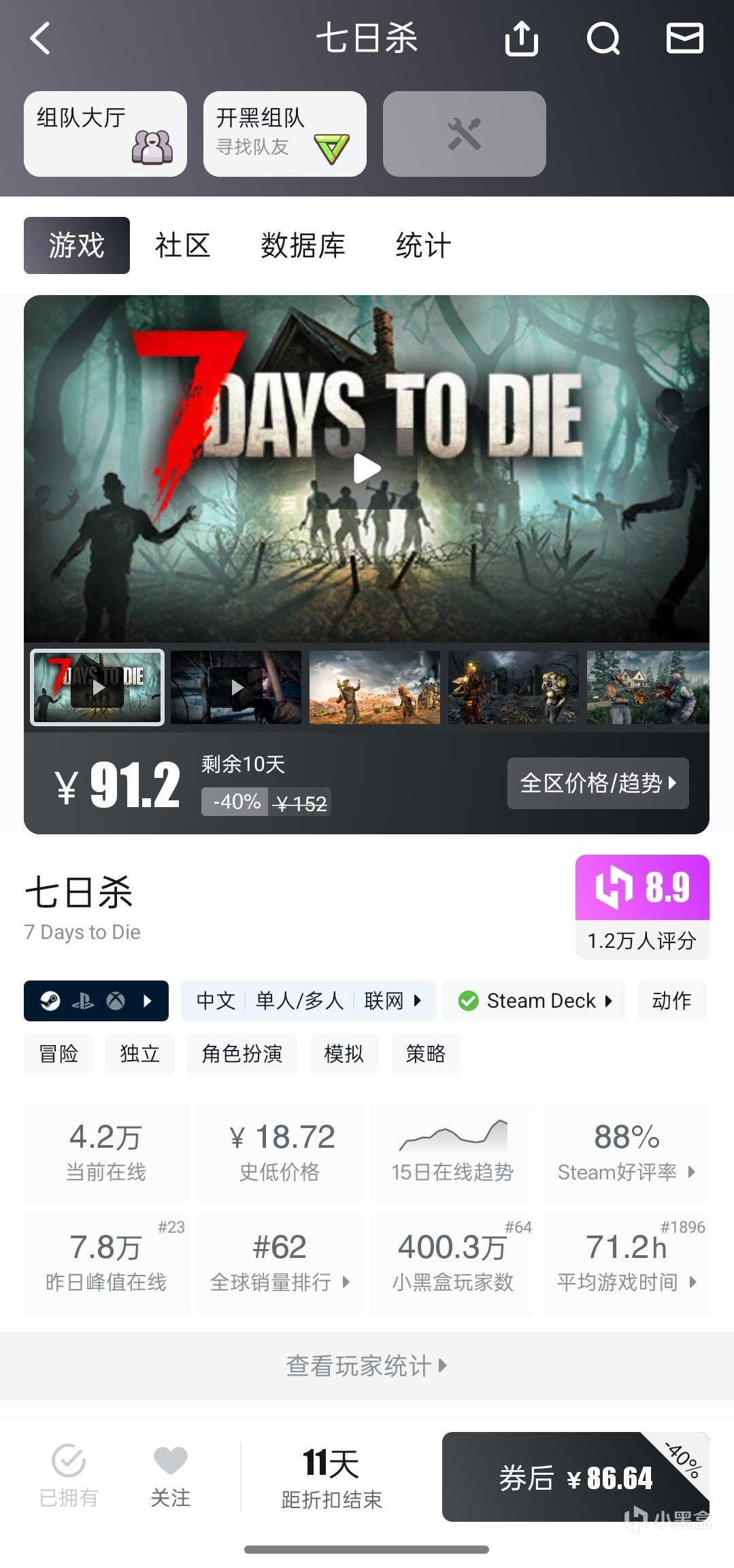Switch to the 数据库 tab

303,245
